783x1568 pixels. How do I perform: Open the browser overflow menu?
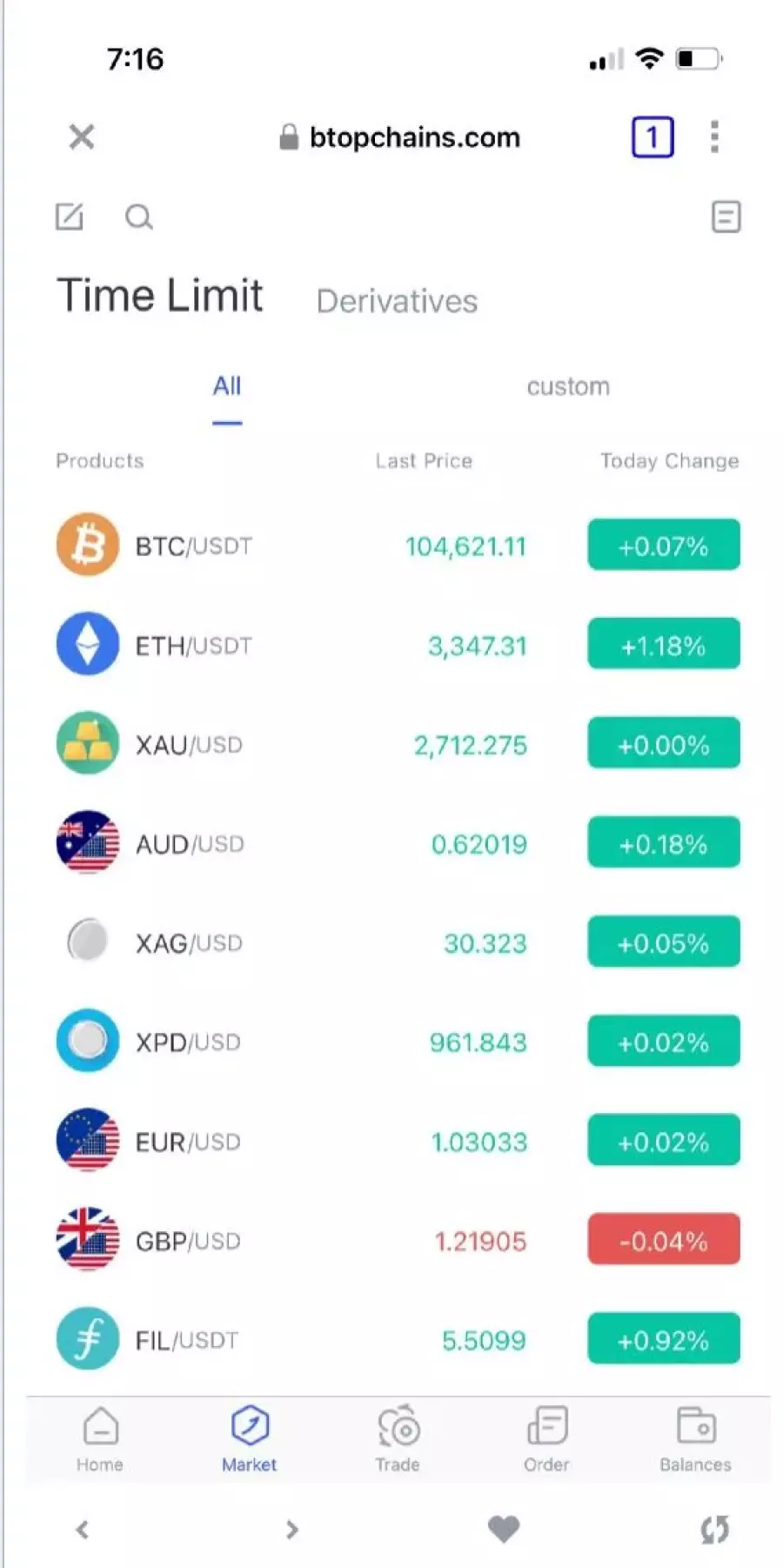coord(714,137)
